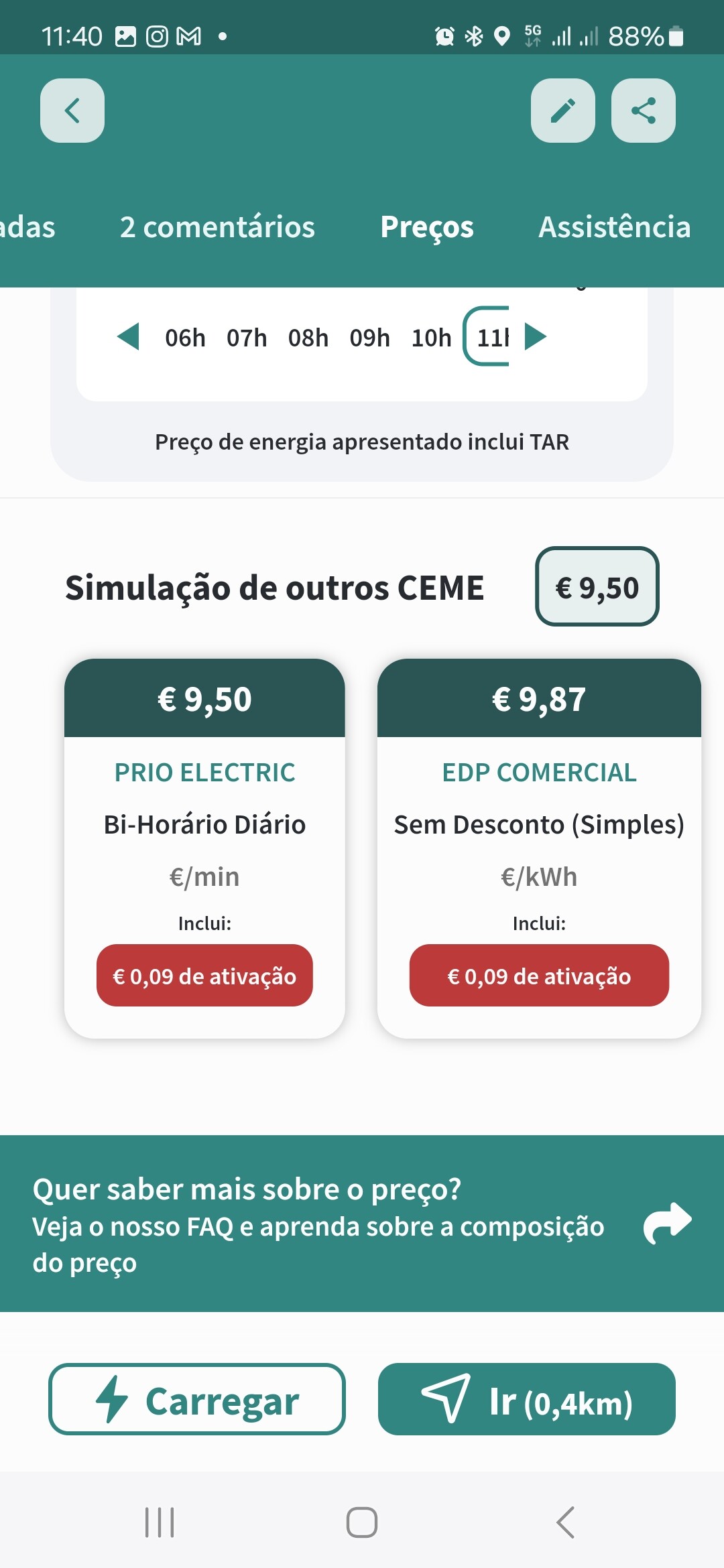
Task: Tap the € 9,50 simulation amount box
Action: coord(597,587)
